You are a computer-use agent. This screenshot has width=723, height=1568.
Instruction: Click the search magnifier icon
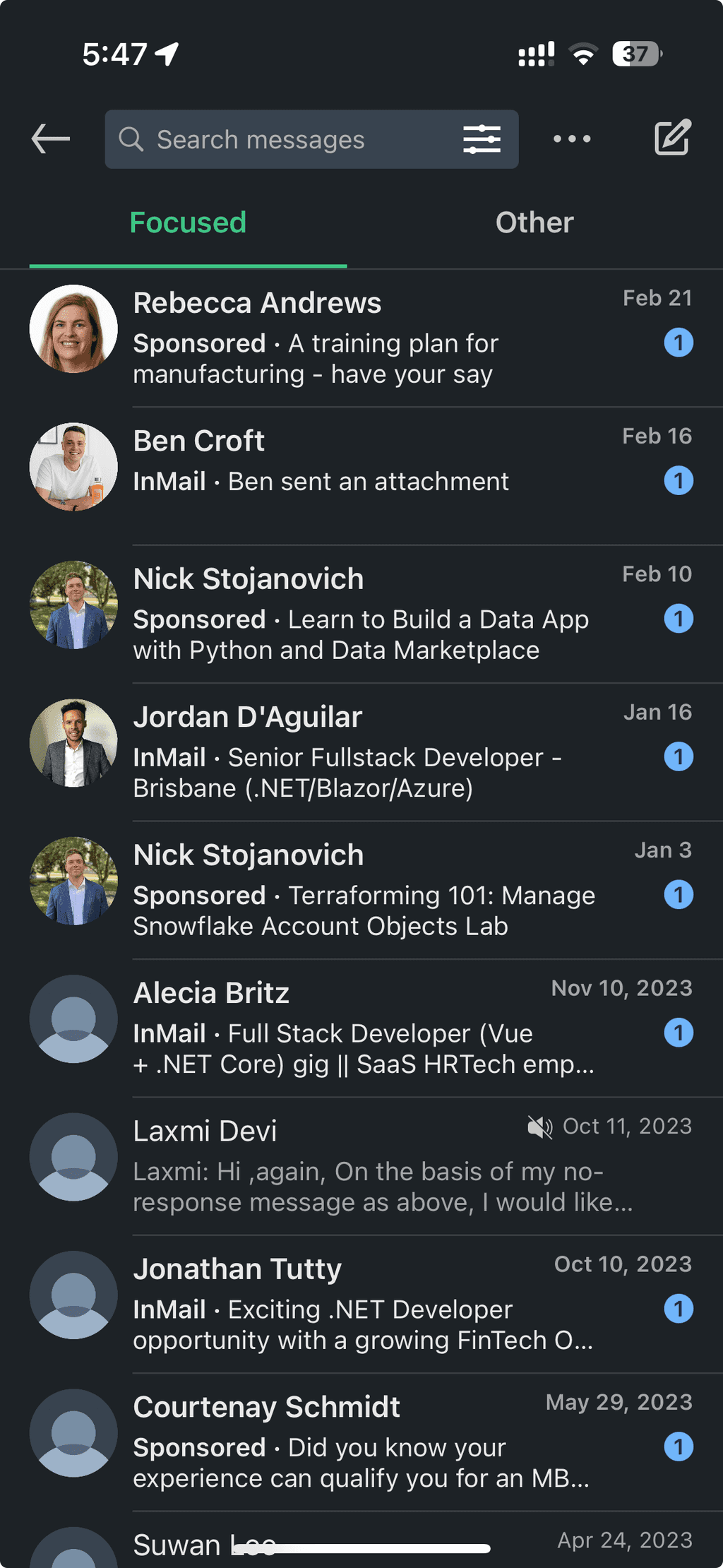pyautogui.click(x=131, y=139)
